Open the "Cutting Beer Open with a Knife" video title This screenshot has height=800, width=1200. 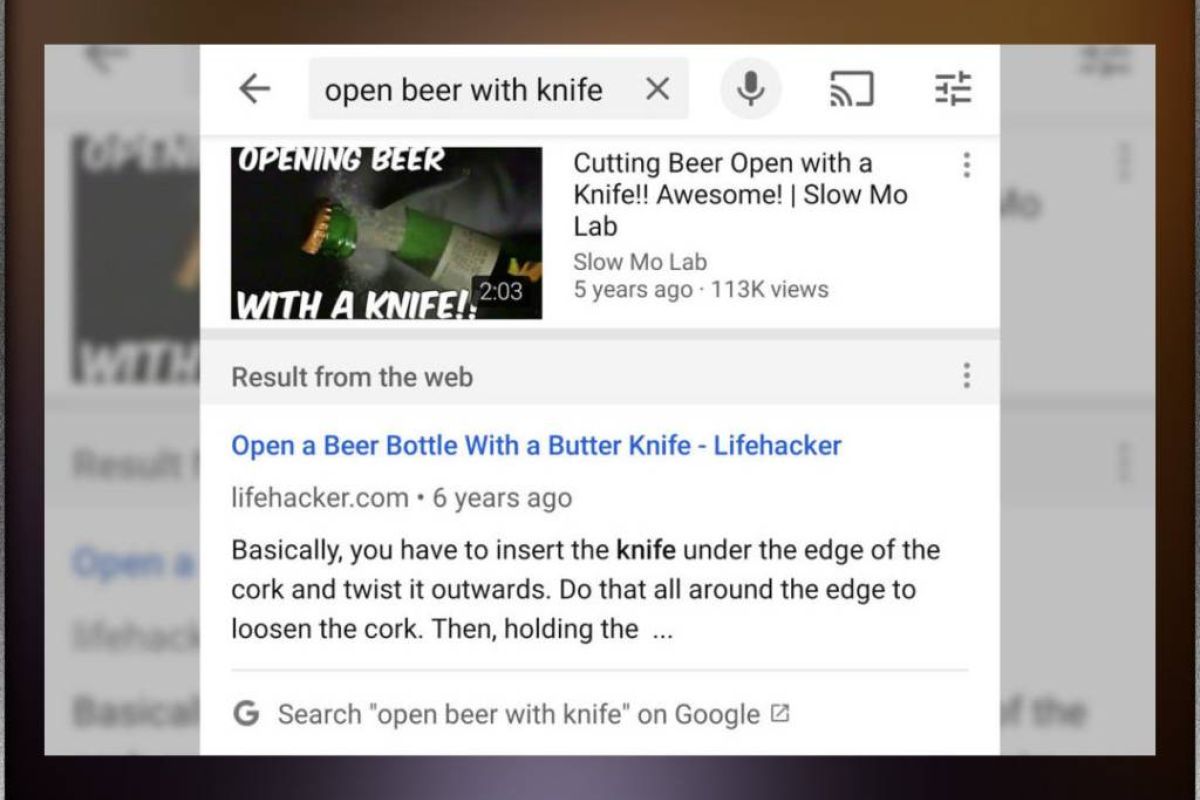point(740,194)
